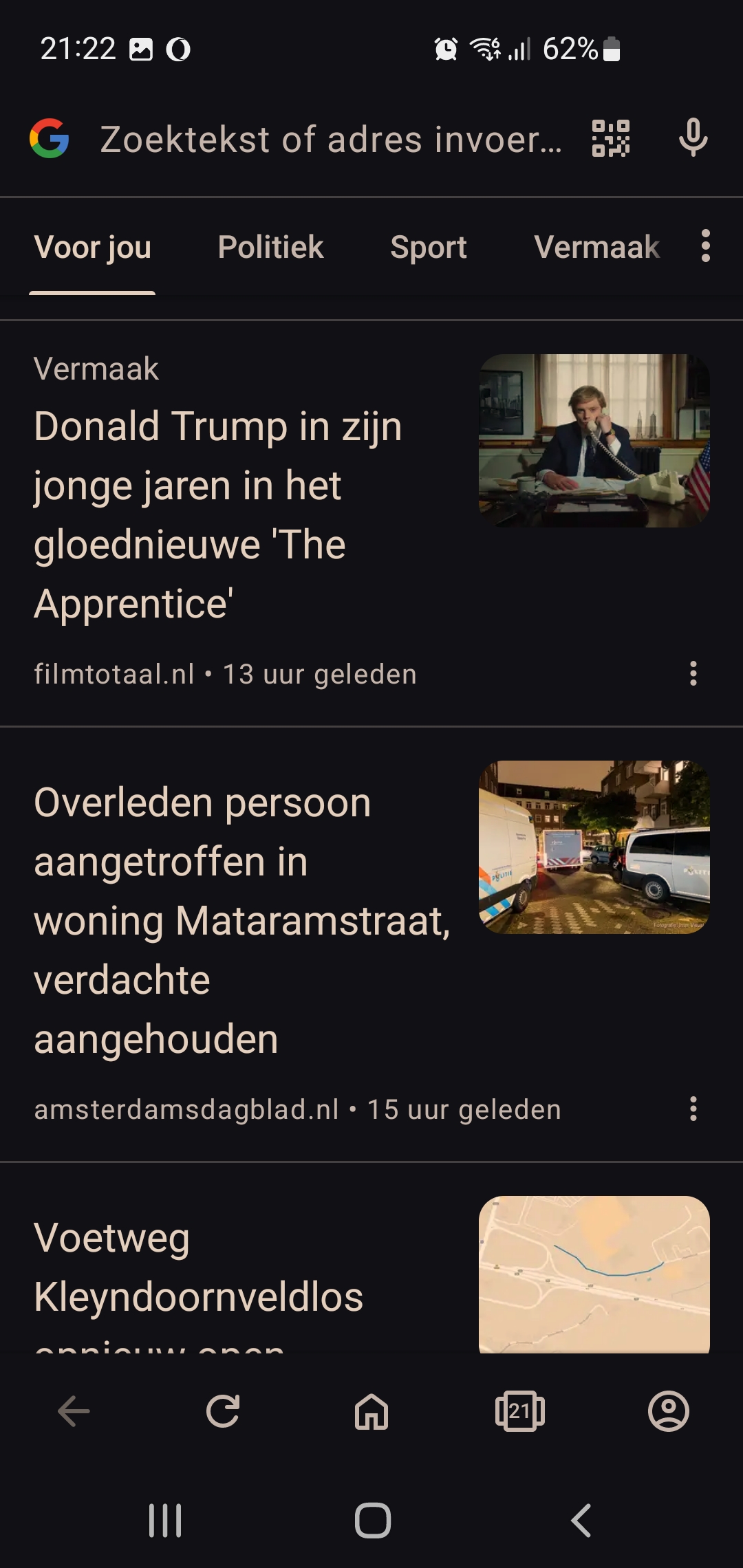This screenshot has width=743, height=1568.
Task: Tap the search or address field
Action: (x=331, y=139)
